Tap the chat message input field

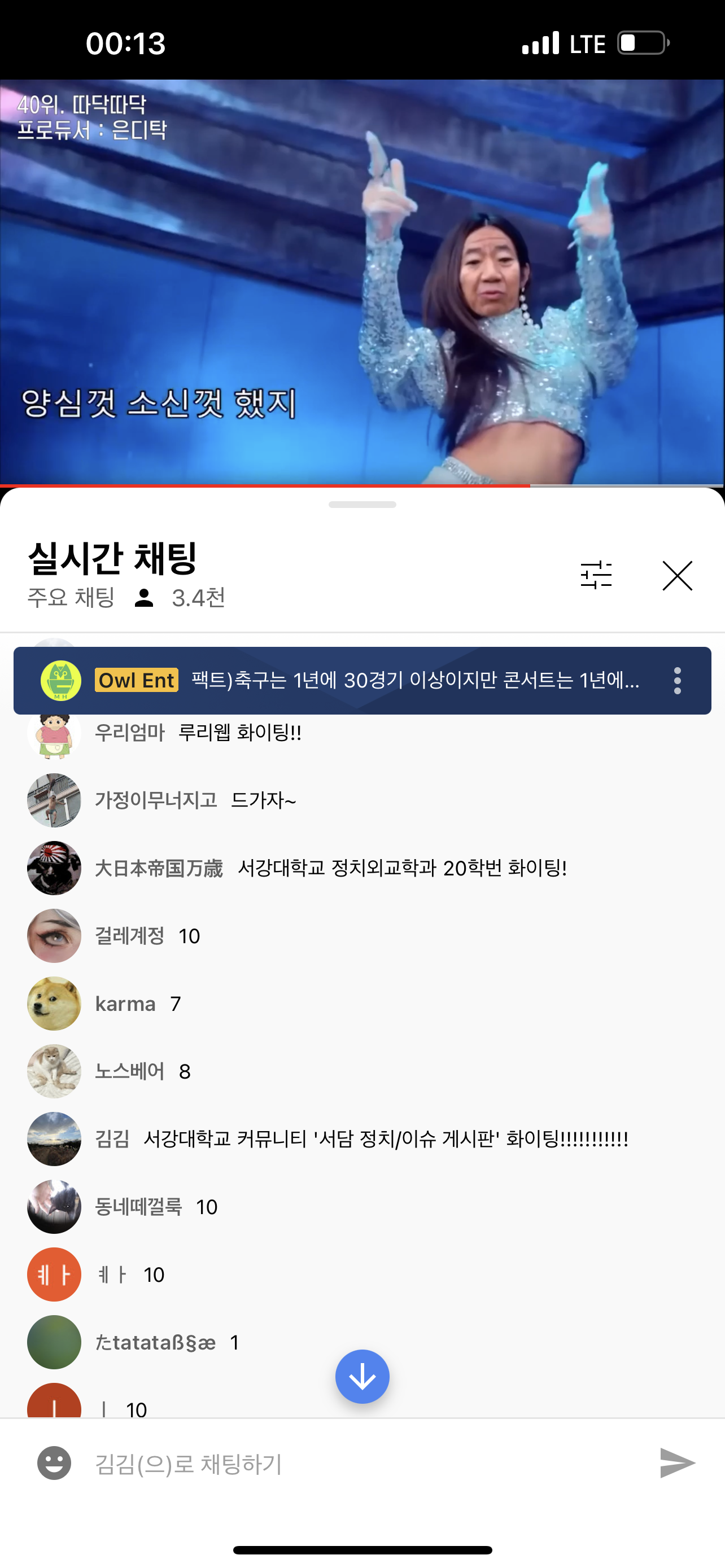(365, 1464)
